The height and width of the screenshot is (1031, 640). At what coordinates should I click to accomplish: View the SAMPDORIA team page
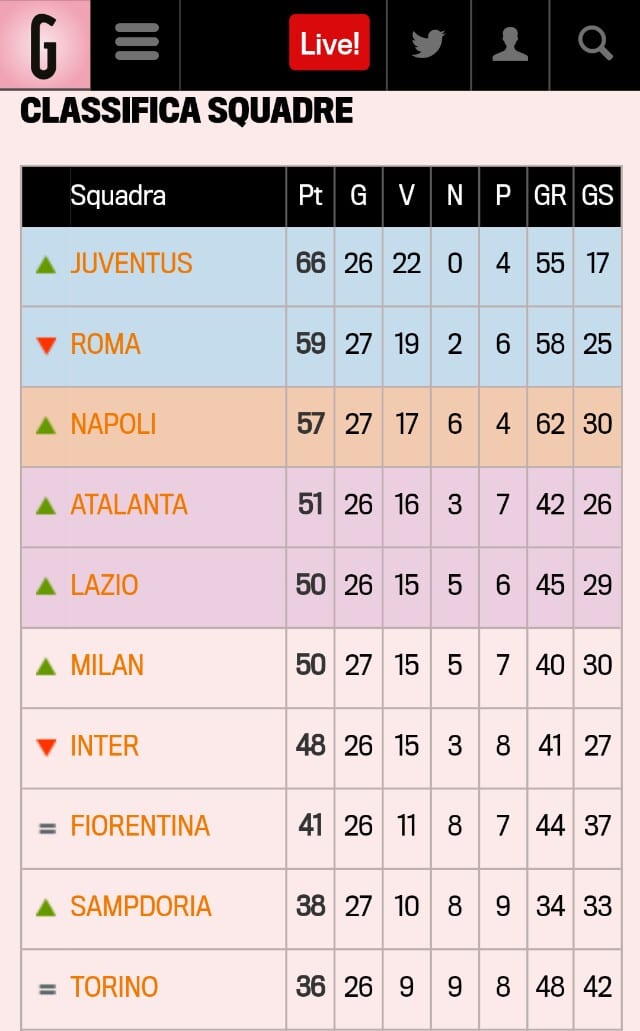(x=141, y=906)
